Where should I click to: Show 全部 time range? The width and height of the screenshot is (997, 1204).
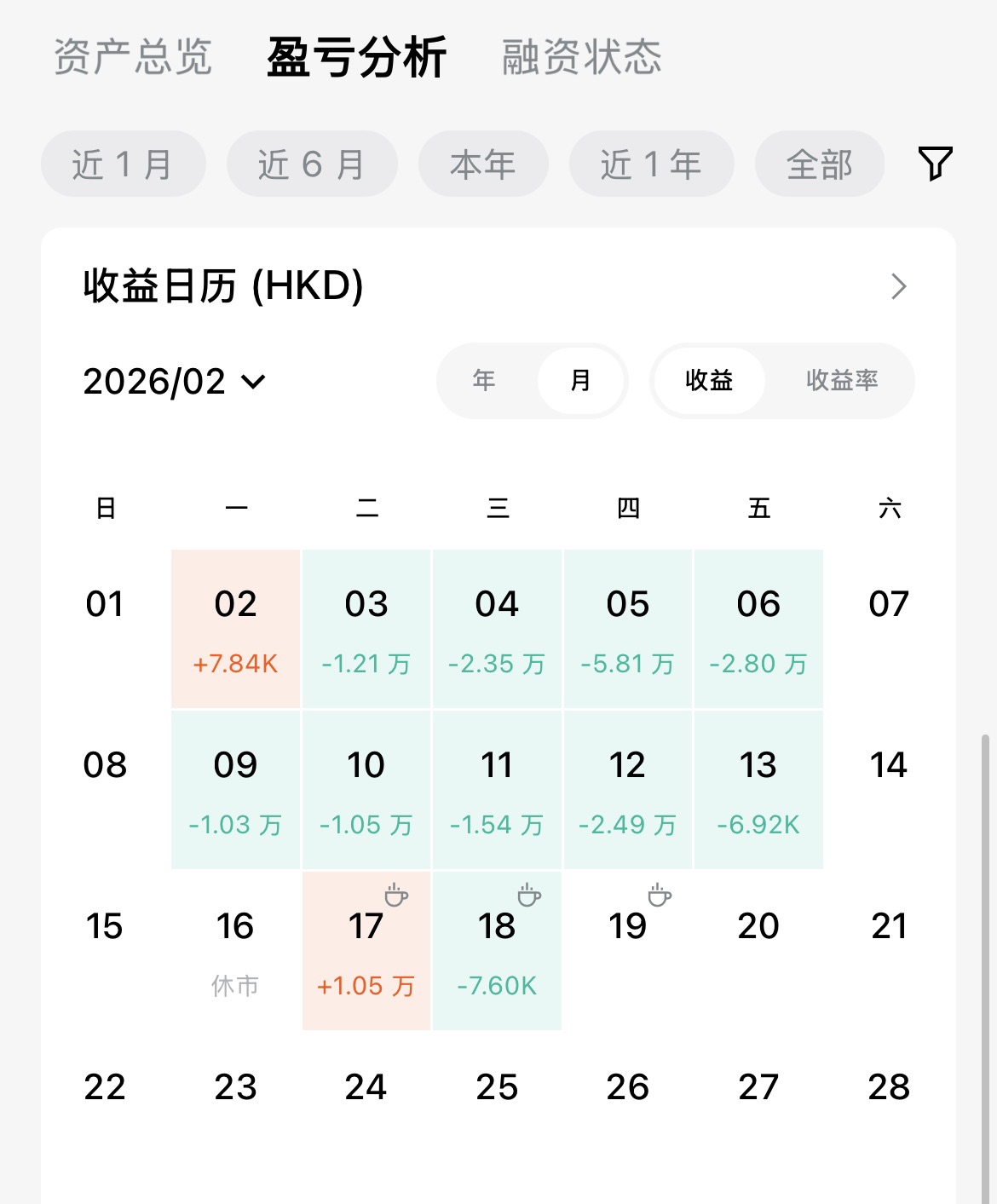[819, 164]
